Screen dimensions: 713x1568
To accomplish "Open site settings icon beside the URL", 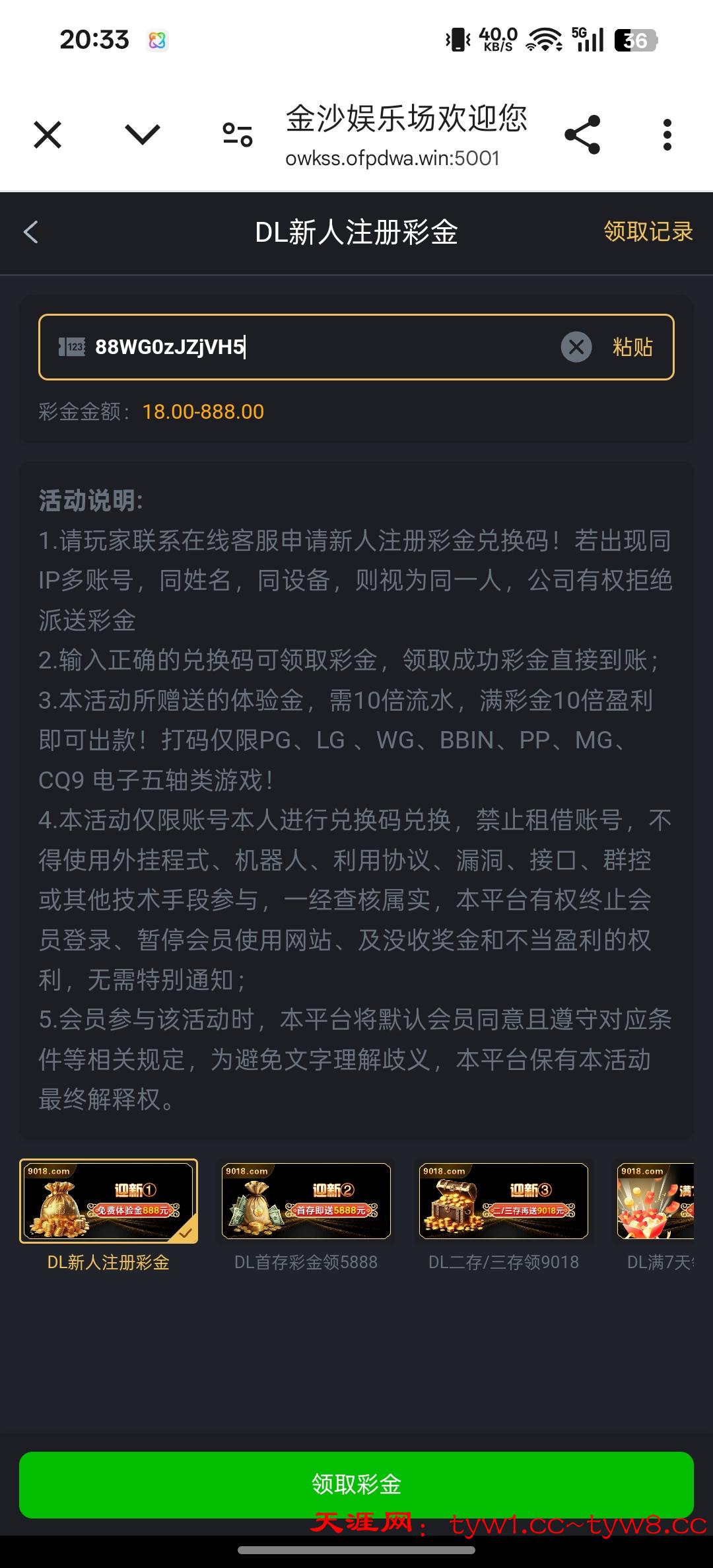I will pyautogui.click(x=238, y=135).
